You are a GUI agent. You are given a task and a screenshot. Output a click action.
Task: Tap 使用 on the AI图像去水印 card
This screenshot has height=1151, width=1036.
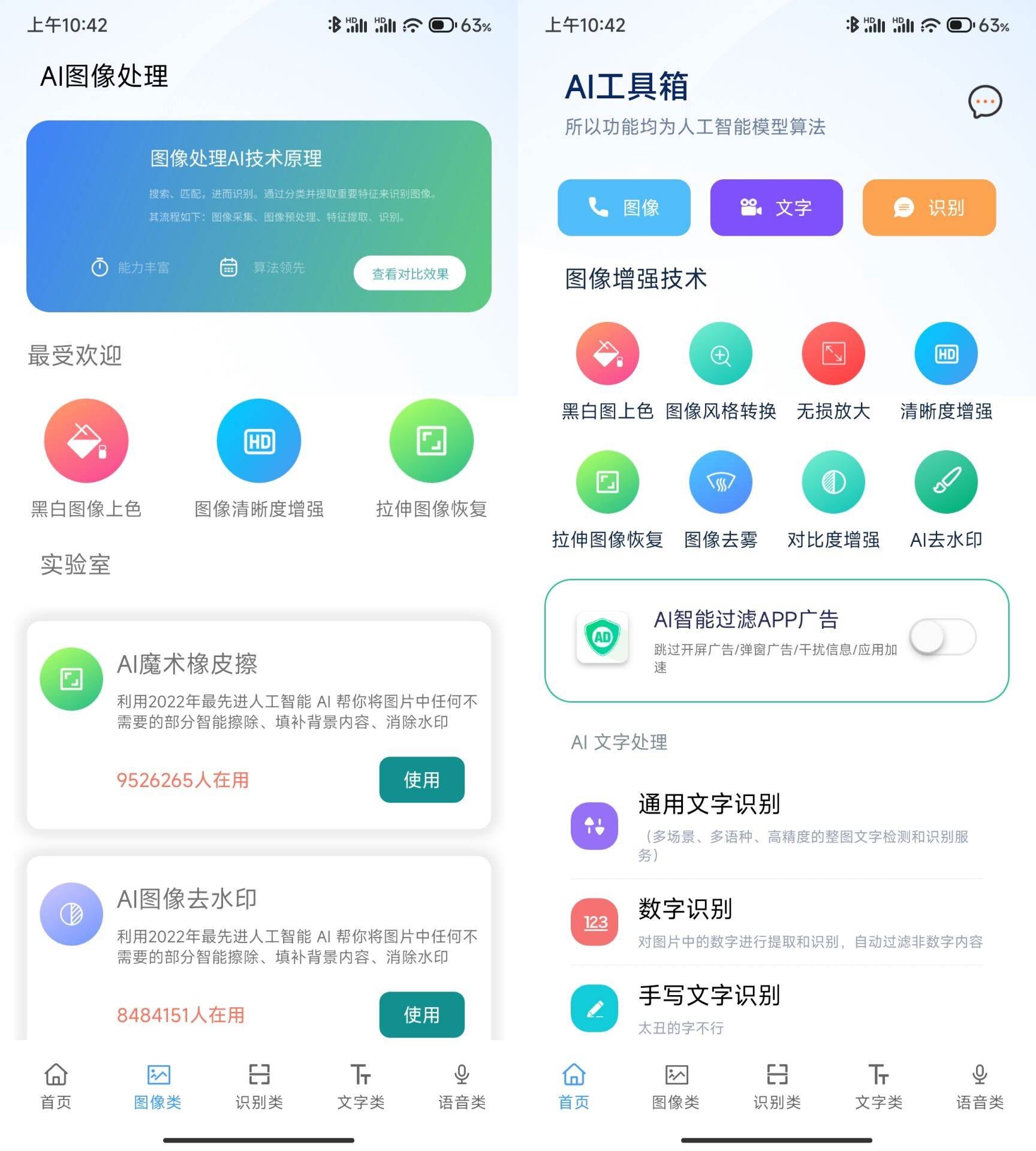click(x=421, y=1014)
